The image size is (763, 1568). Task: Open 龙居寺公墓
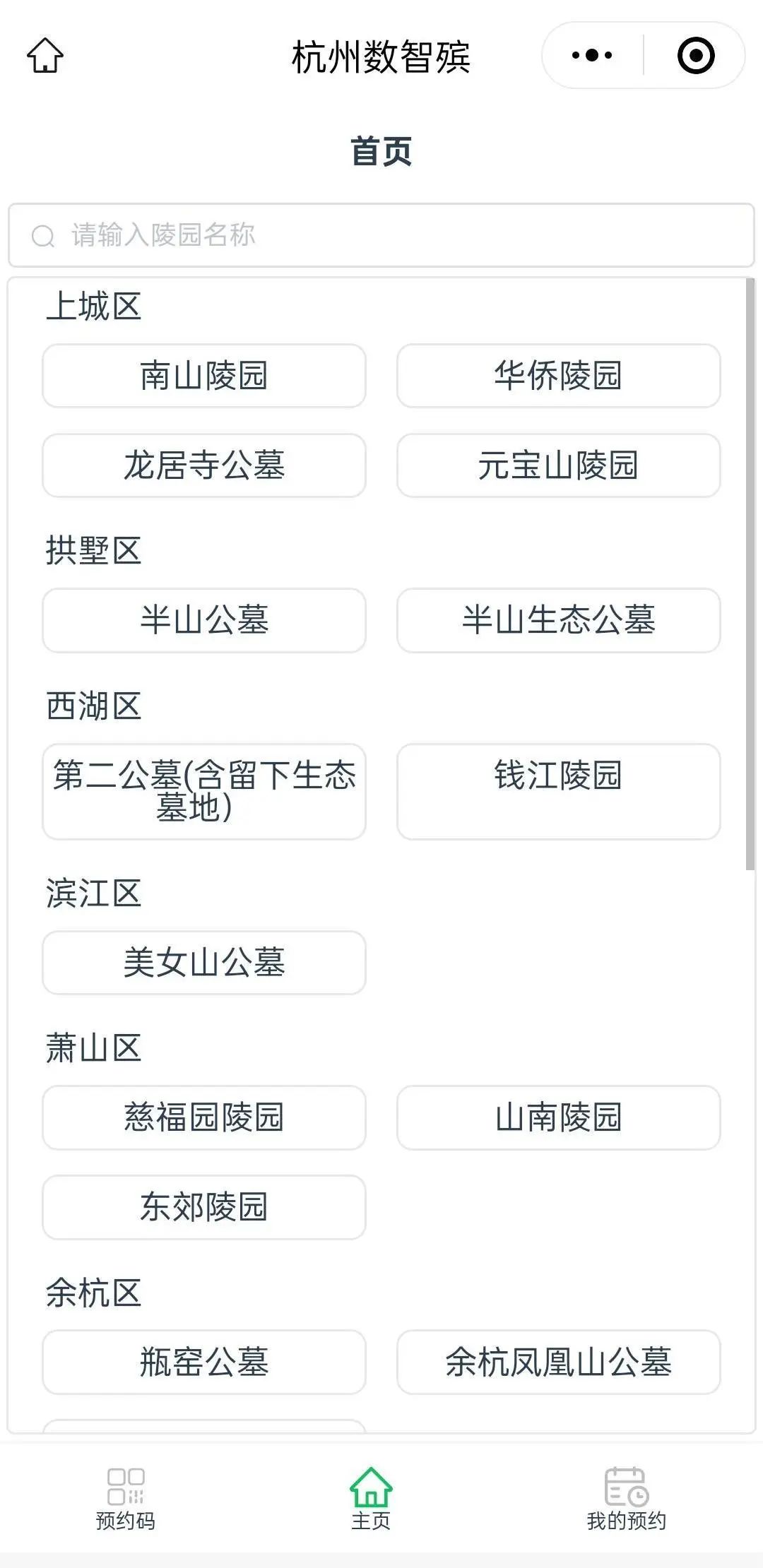tap(204, 465)
